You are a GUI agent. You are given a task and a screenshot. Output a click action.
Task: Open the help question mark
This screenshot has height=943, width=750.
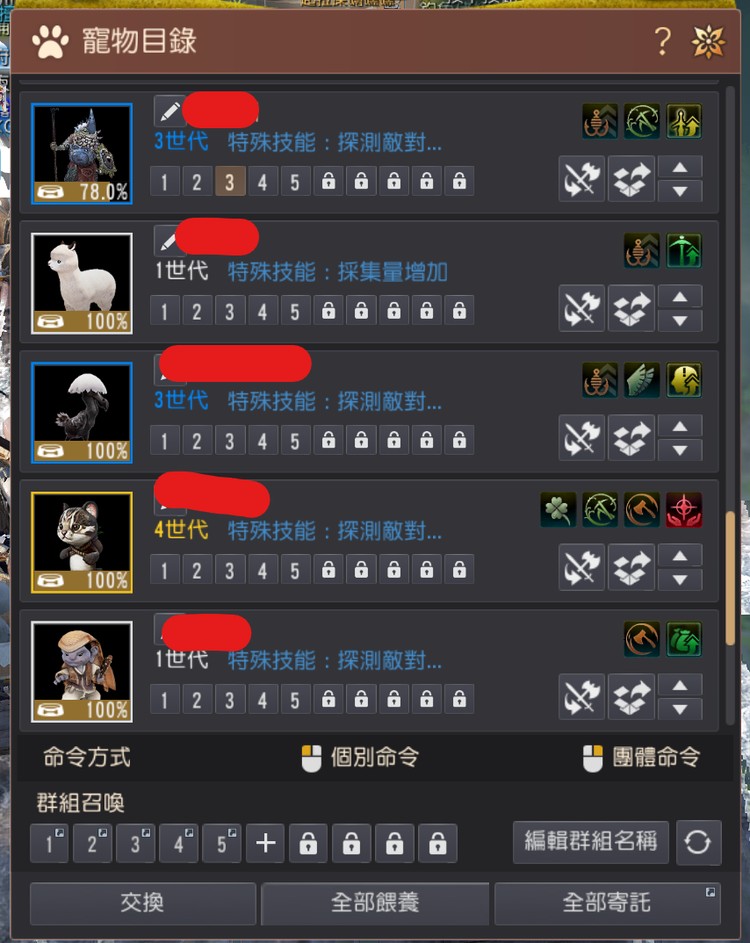pos(662,41)
